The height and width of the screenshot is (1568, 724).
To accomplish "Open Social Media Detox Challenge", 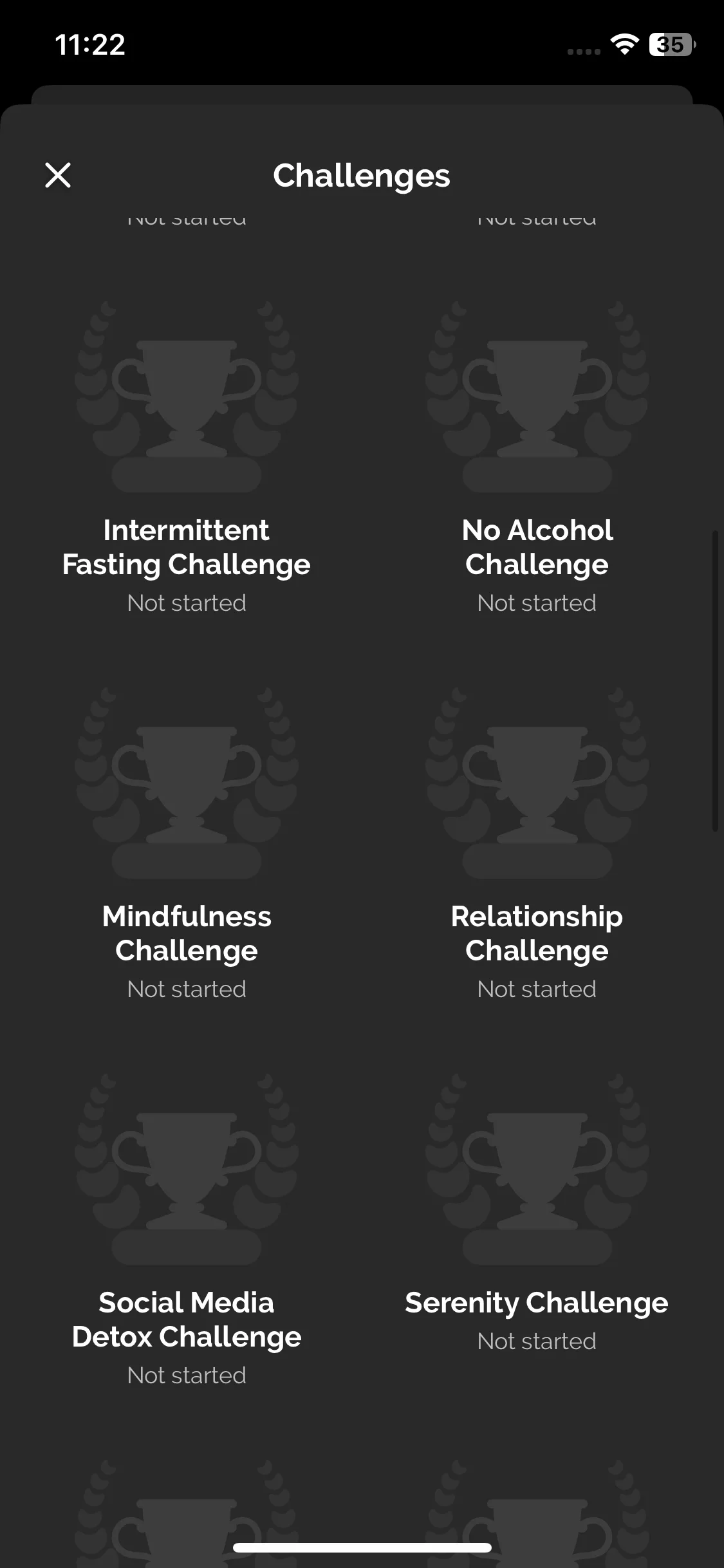I will click(187, 1223).
